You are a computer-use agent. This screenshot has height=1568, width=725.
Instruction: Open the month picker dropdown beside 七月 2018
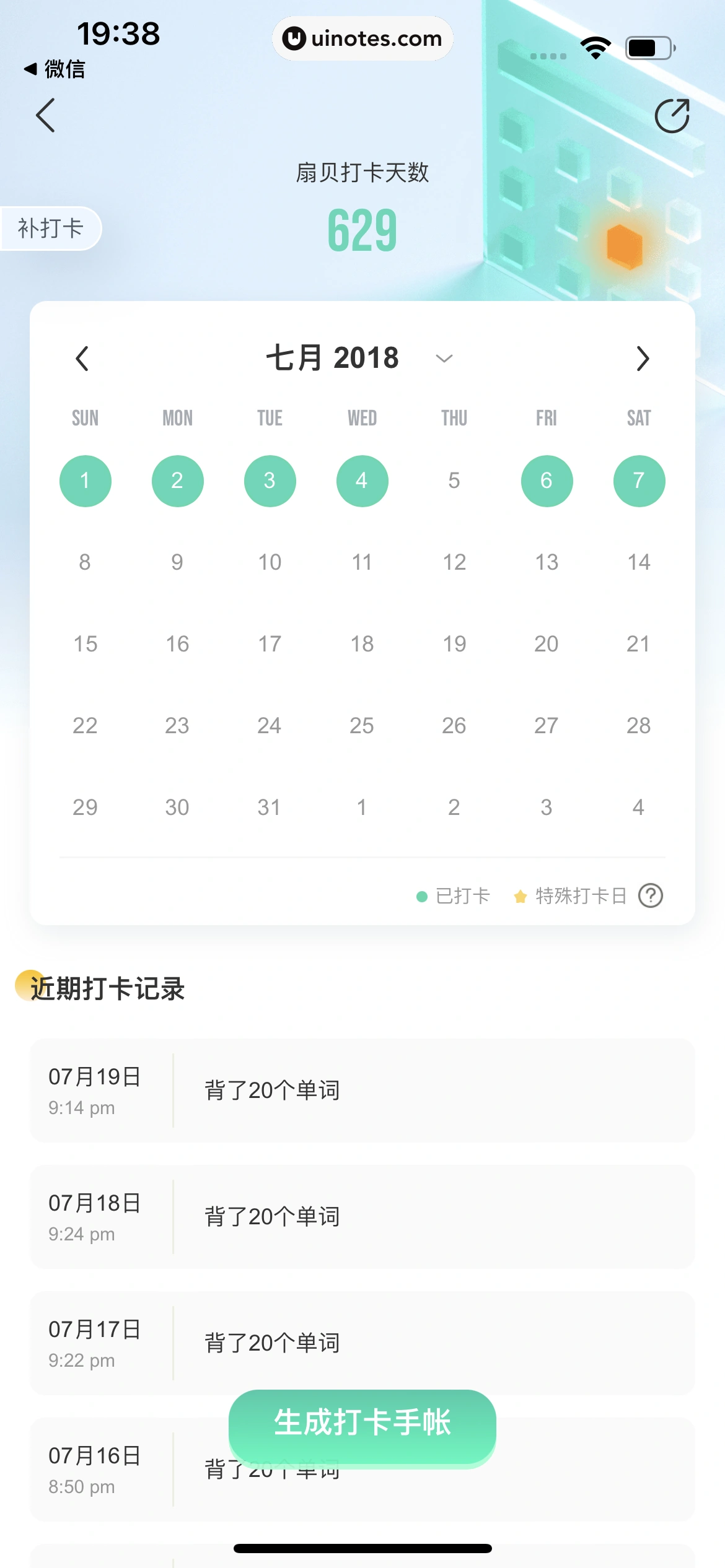[444, 359]
